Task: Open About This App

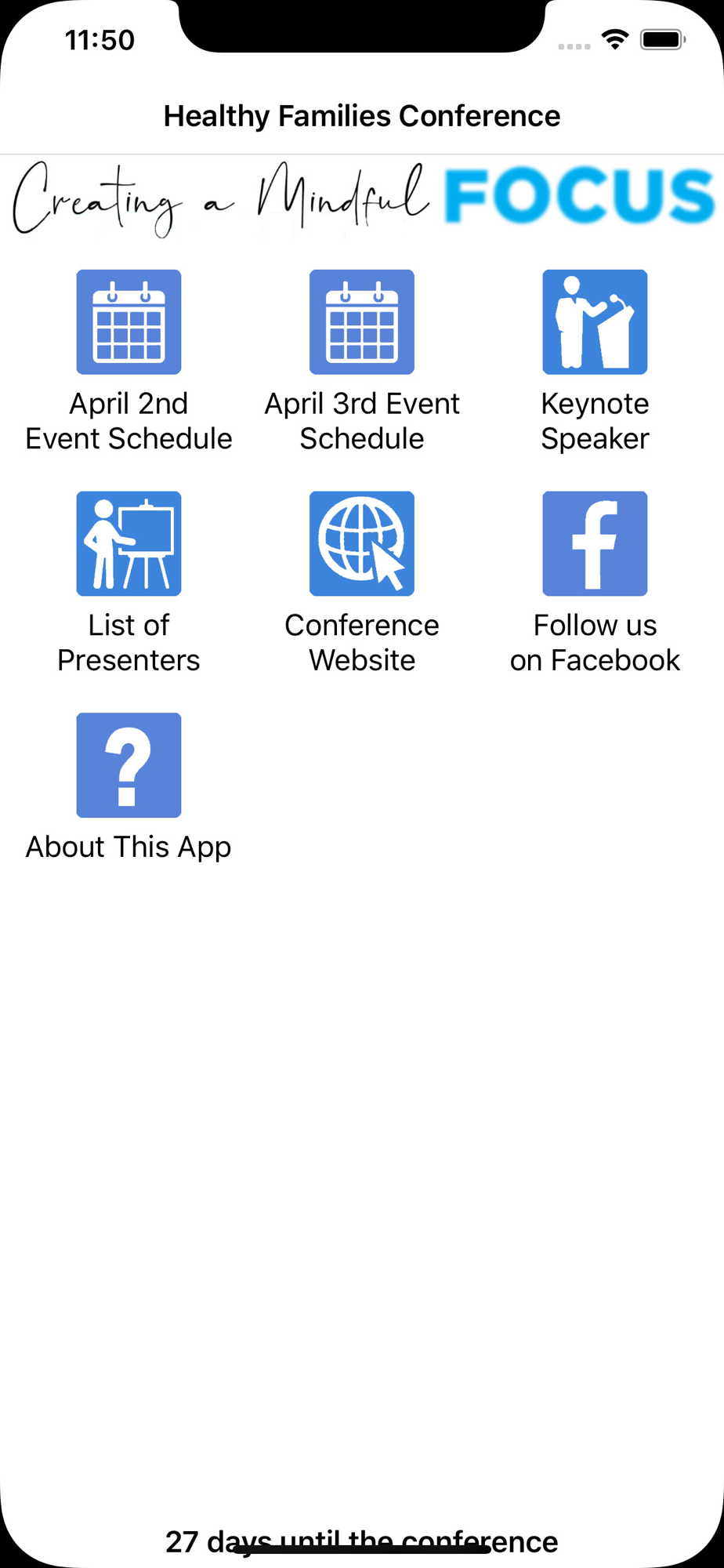Action: (x=129, y=765)
